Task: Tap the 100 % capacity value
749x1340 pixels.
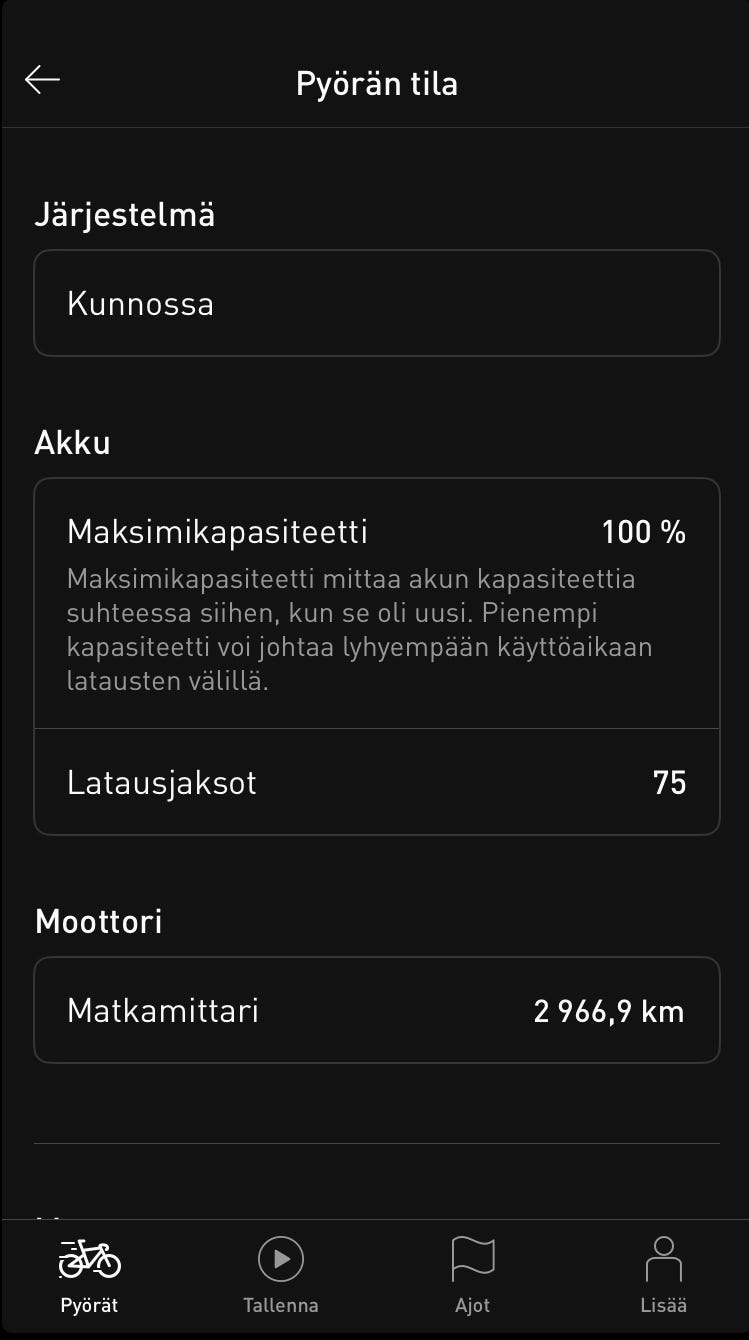Action: (x=644, y=531)
